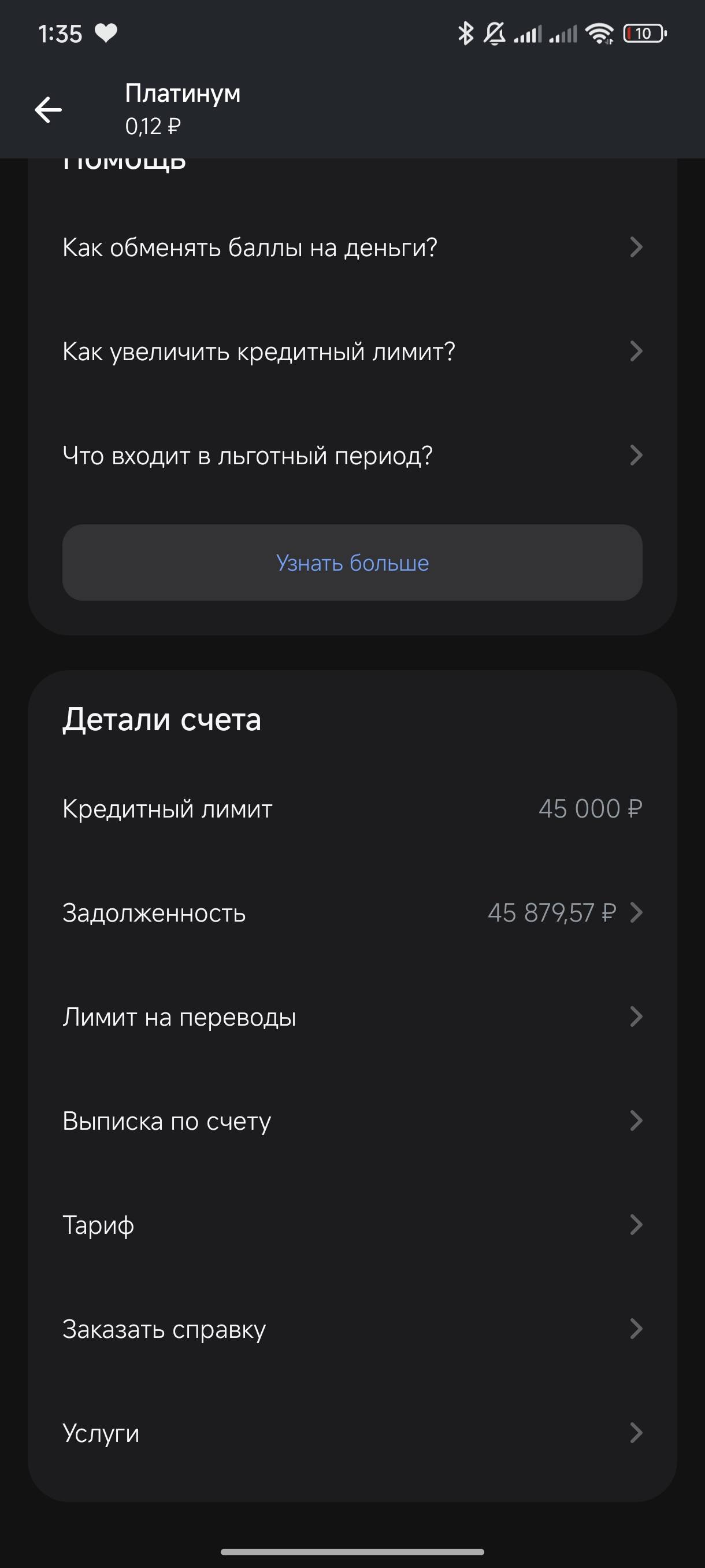Open Как увеличить кредитный лимит?
This screenshot has height=1568, width=705.
[x=353, y=350]
